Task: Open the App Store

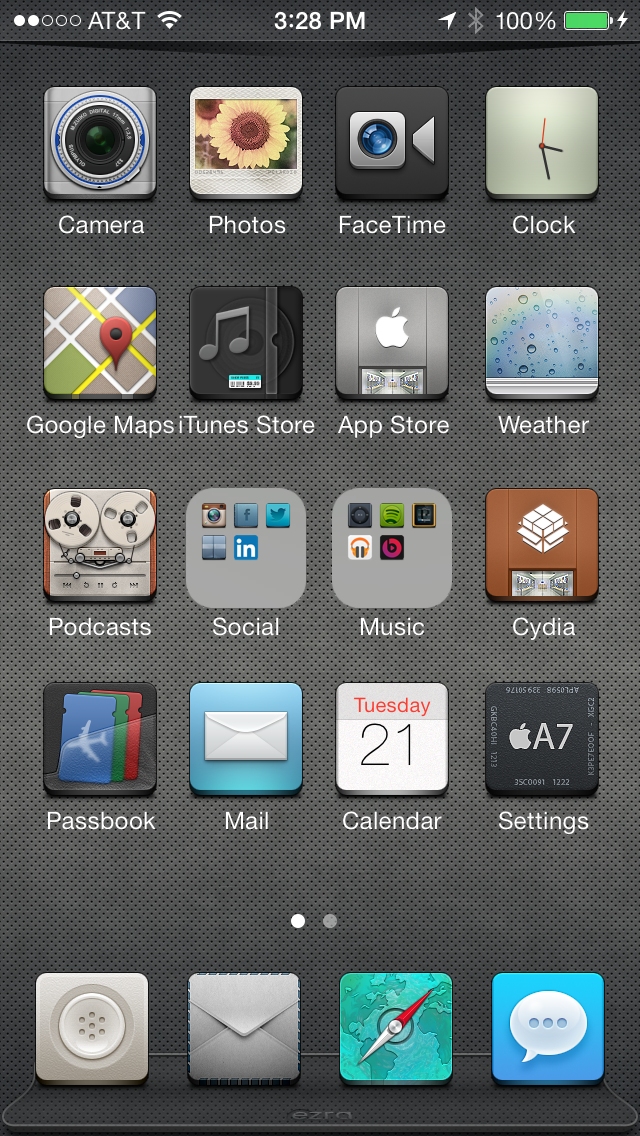Action: coord(392,343)
